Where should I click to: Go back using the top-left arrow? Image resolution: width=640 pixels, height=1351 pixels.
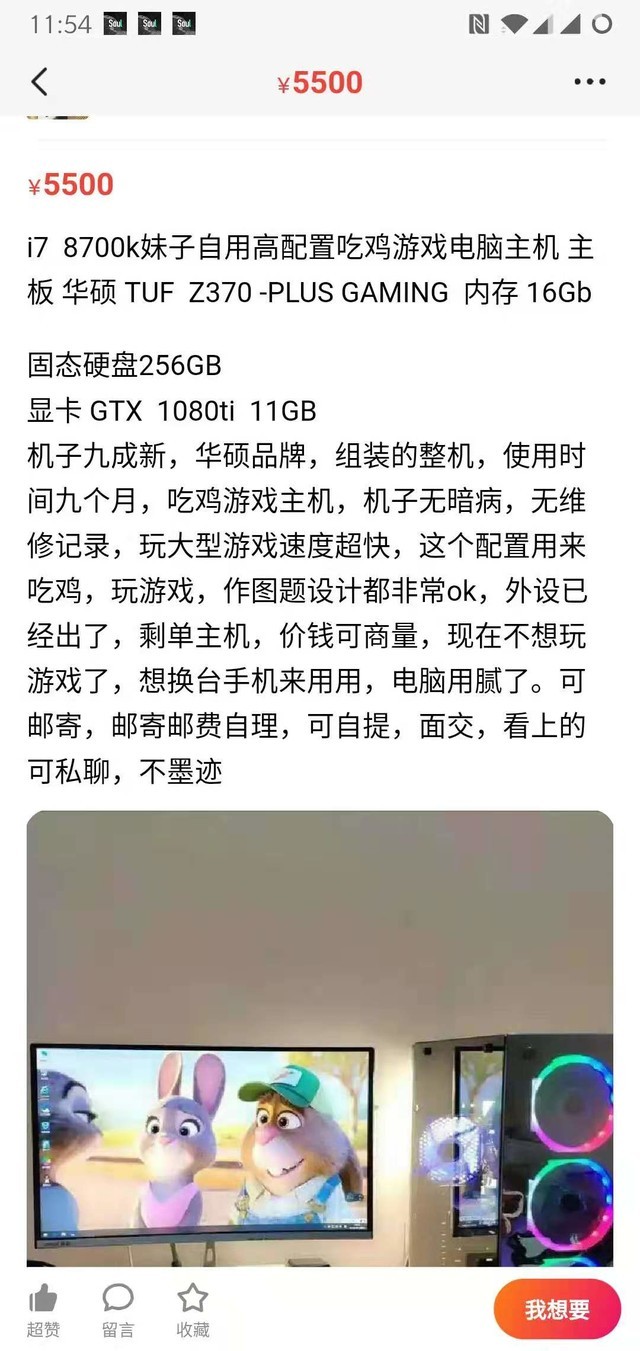point(40,83)
